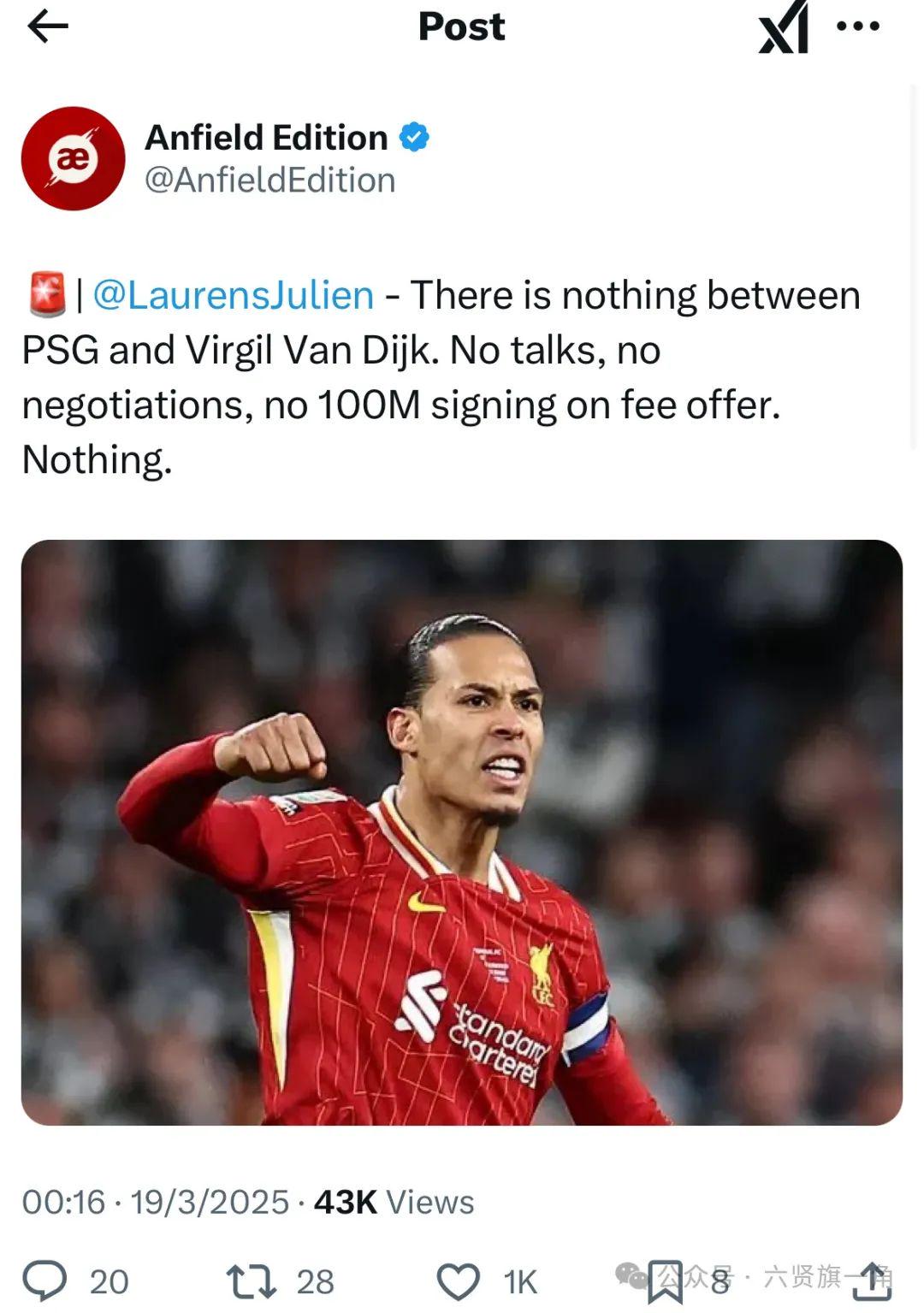
Task: Open the @LaurensJulien mention link
Action: (x=233, y=295)
